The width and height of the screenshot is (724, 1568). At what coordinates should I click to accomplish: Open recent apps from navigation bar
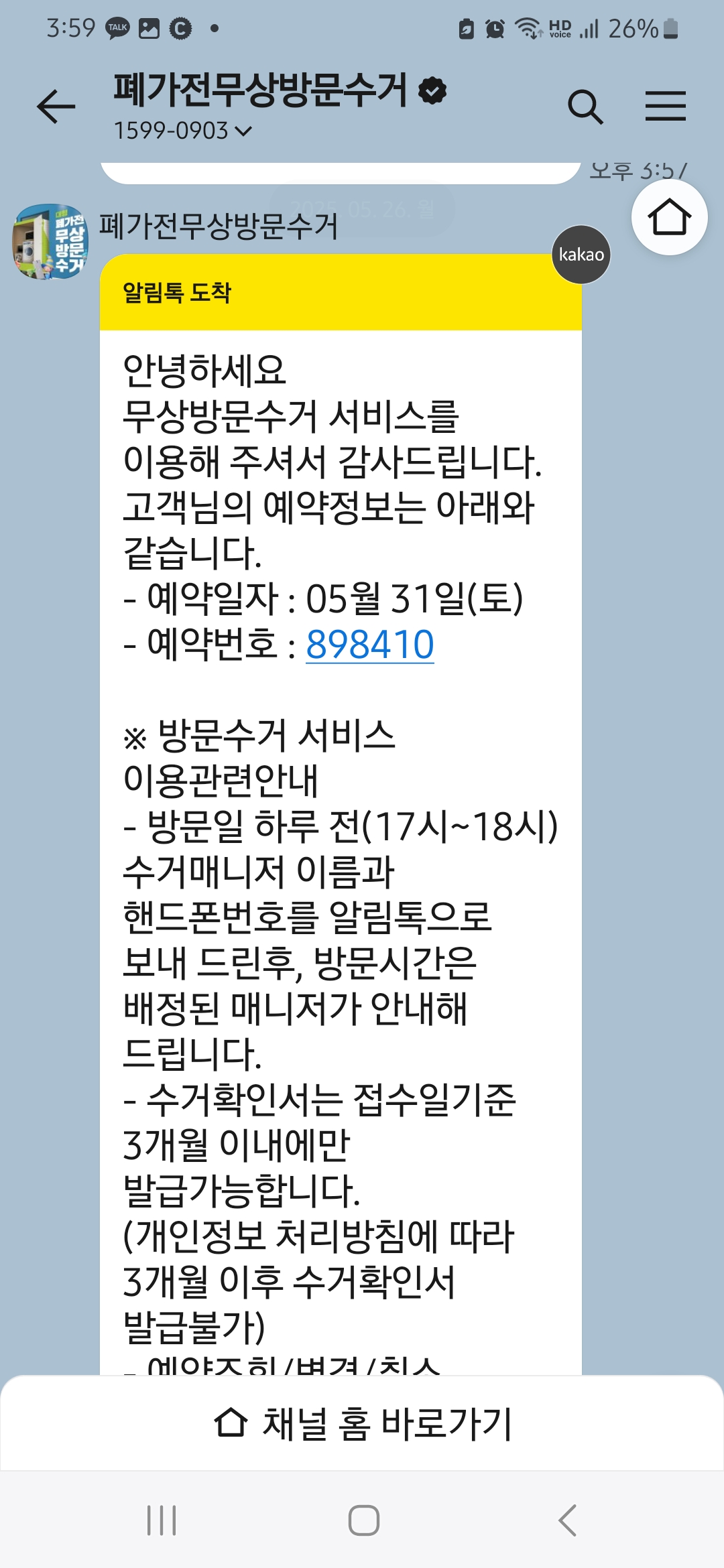(x=162, y=1520)
